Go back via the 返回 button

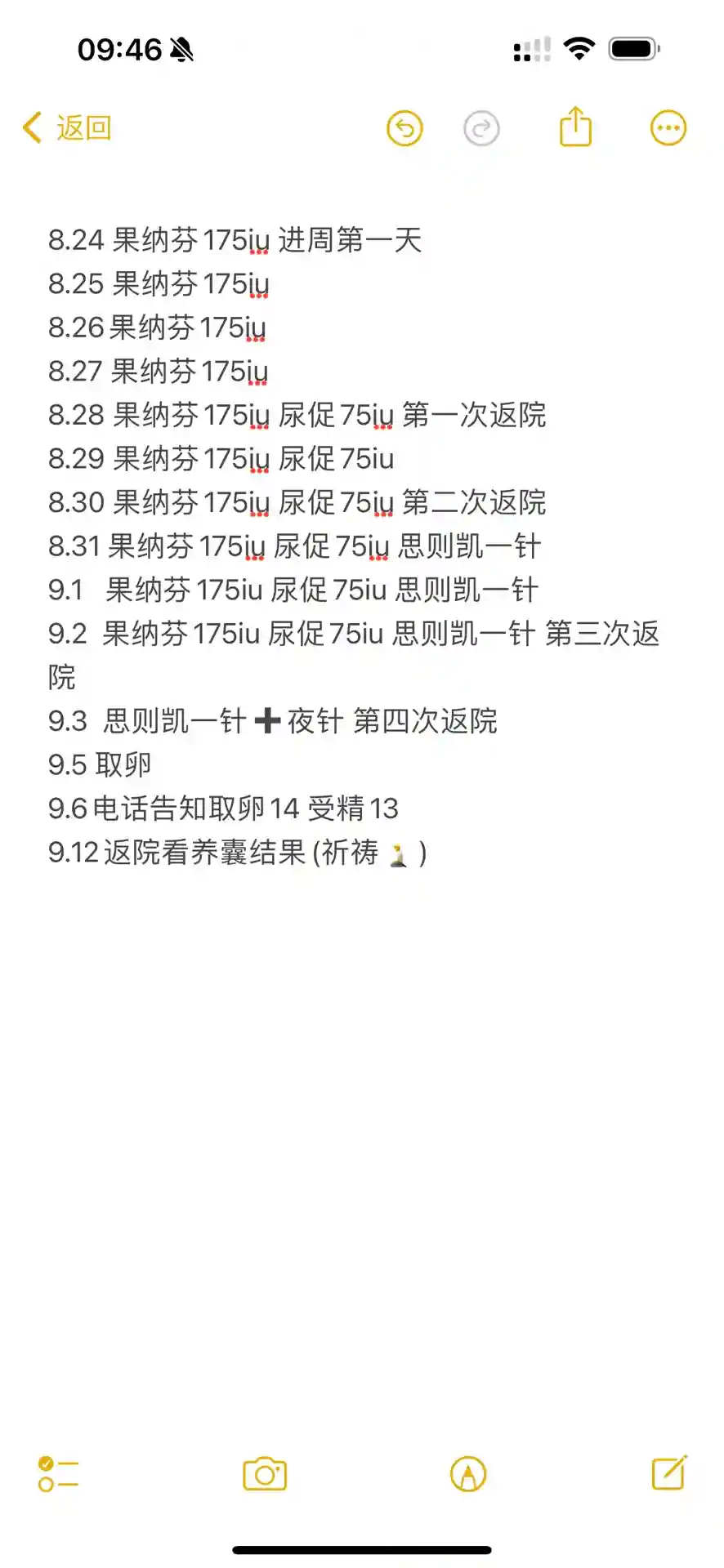[67, 128]
